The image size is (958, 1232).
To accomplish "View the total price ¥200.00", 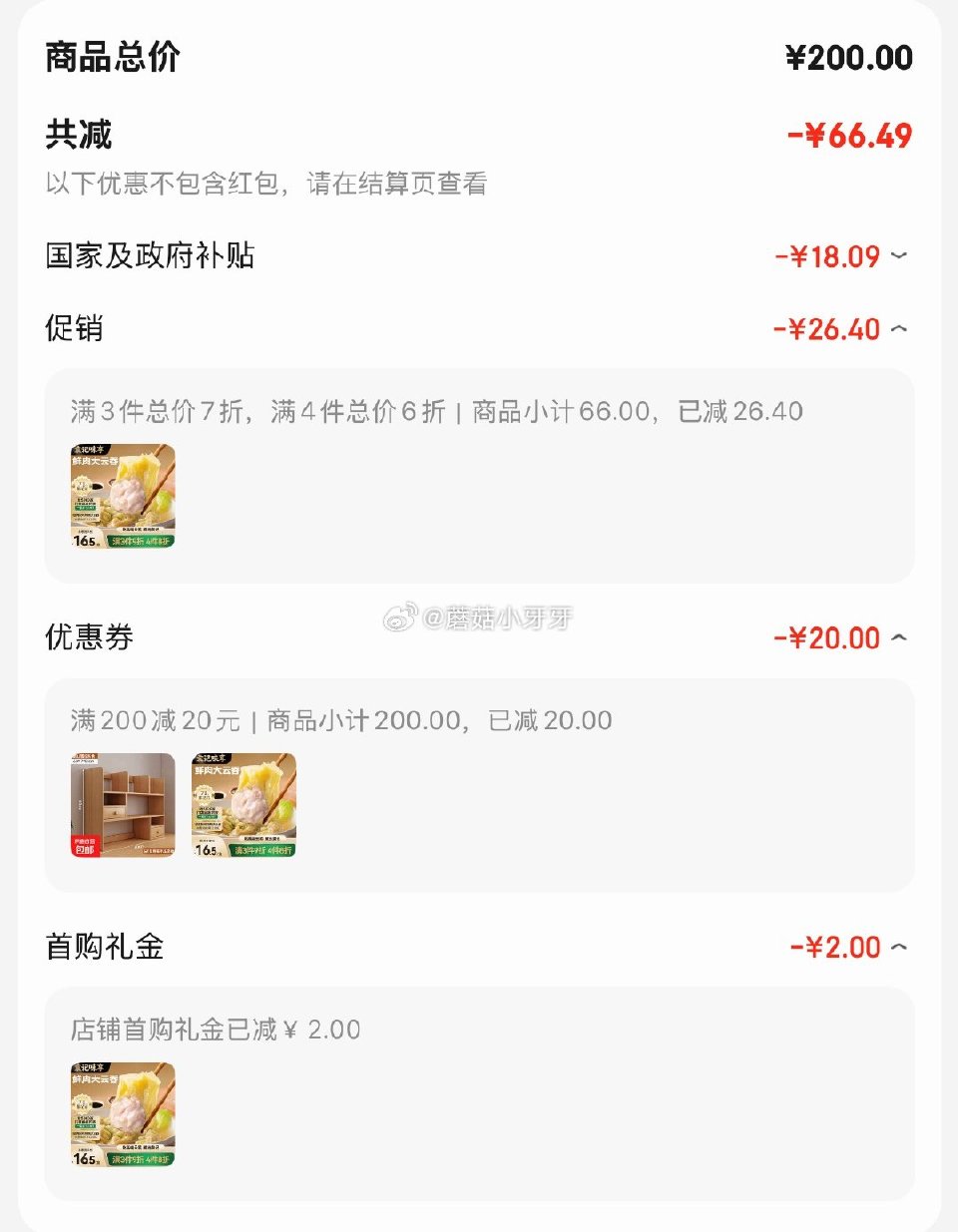I will pos(858,57).
